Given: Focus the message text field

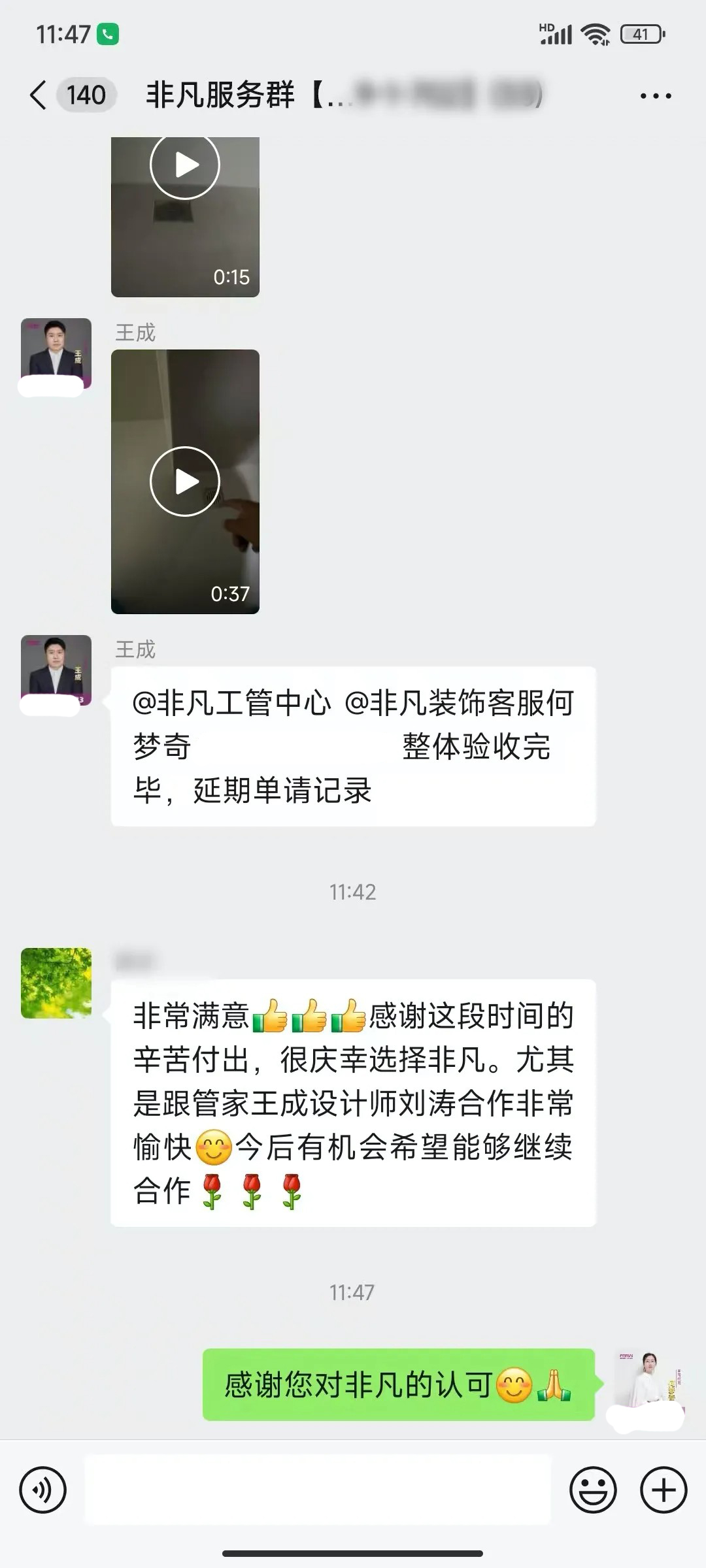Looking at the screenshot, I should coord(318,1490).
